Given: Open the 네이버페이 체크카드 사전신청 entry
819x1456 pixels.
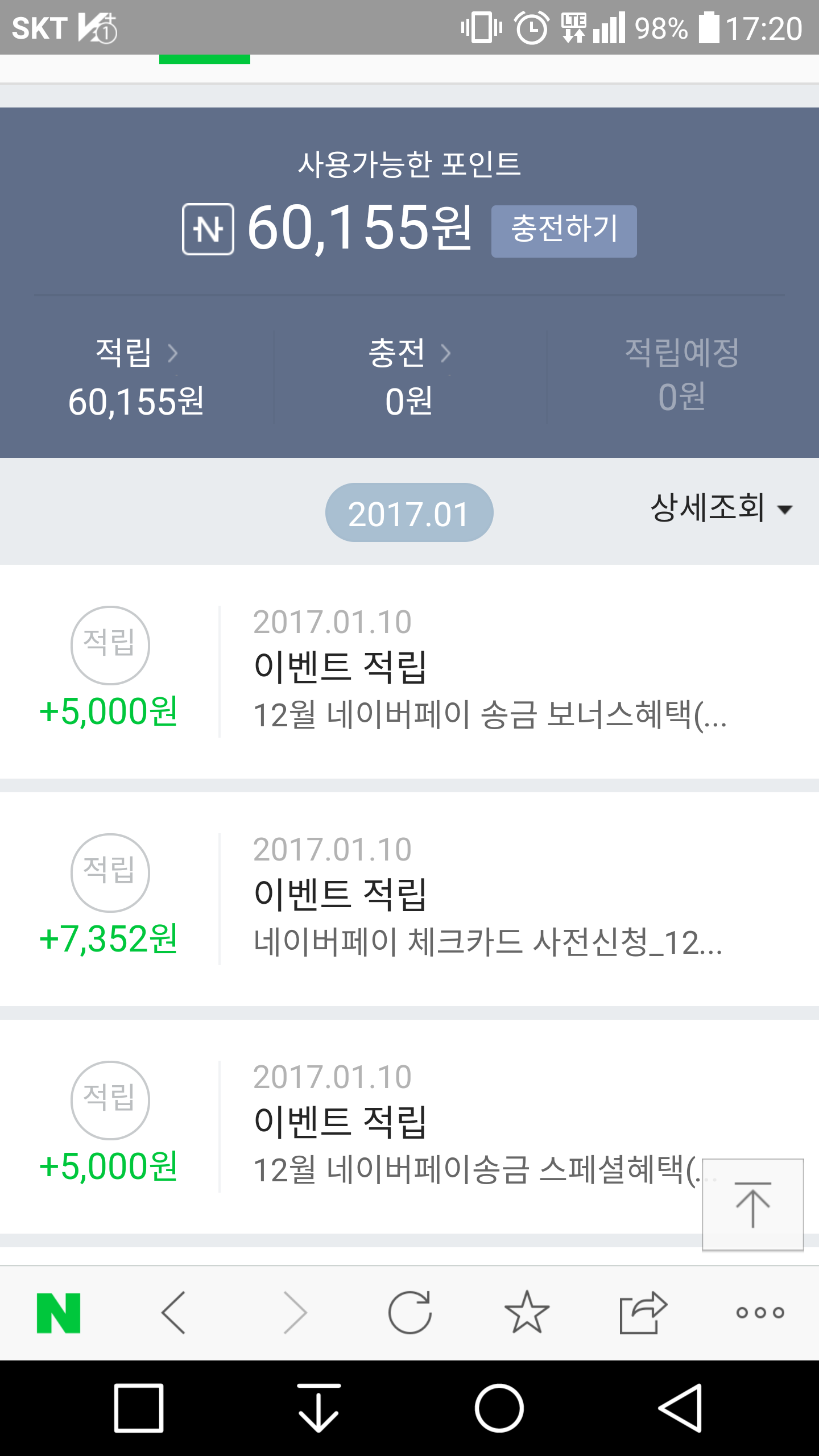Looking at the screenshot, I should [x=488, y=942].
